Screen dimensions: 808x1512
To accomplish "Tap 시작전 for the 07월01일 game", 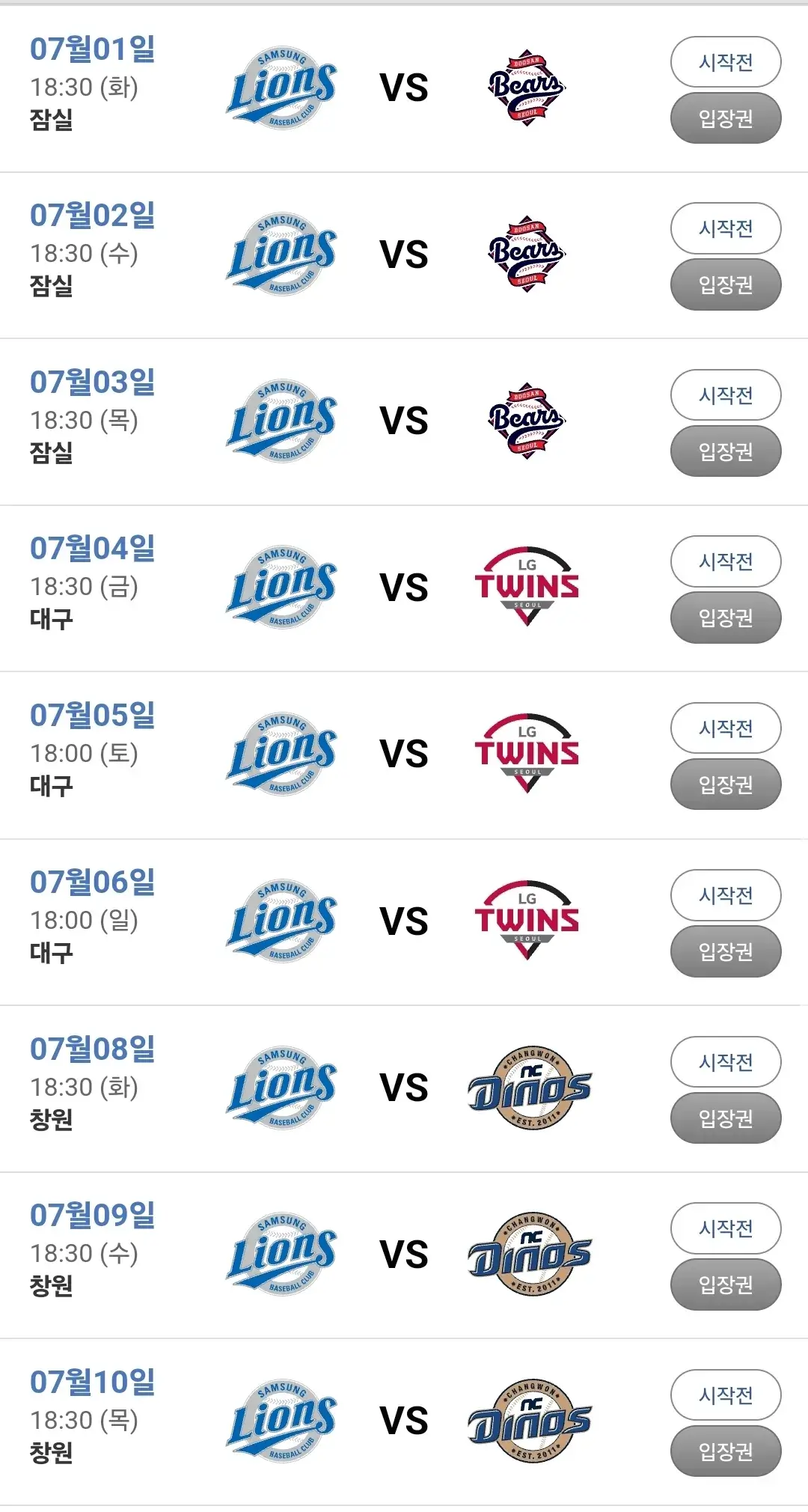I will [x=725, y=62].
